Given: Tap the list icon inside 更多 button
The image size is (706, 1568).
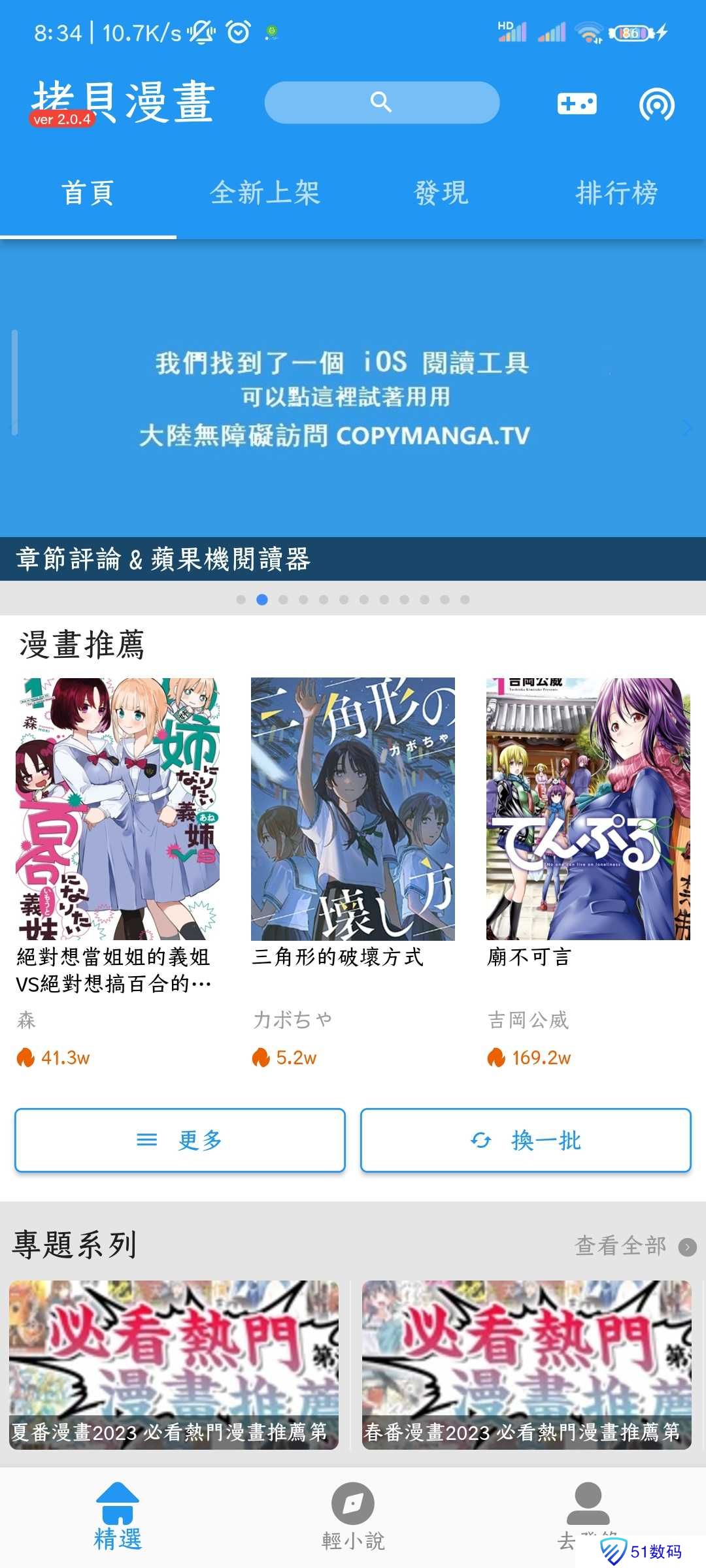Looking at the screenshot, I should [x=146, y=1140].
